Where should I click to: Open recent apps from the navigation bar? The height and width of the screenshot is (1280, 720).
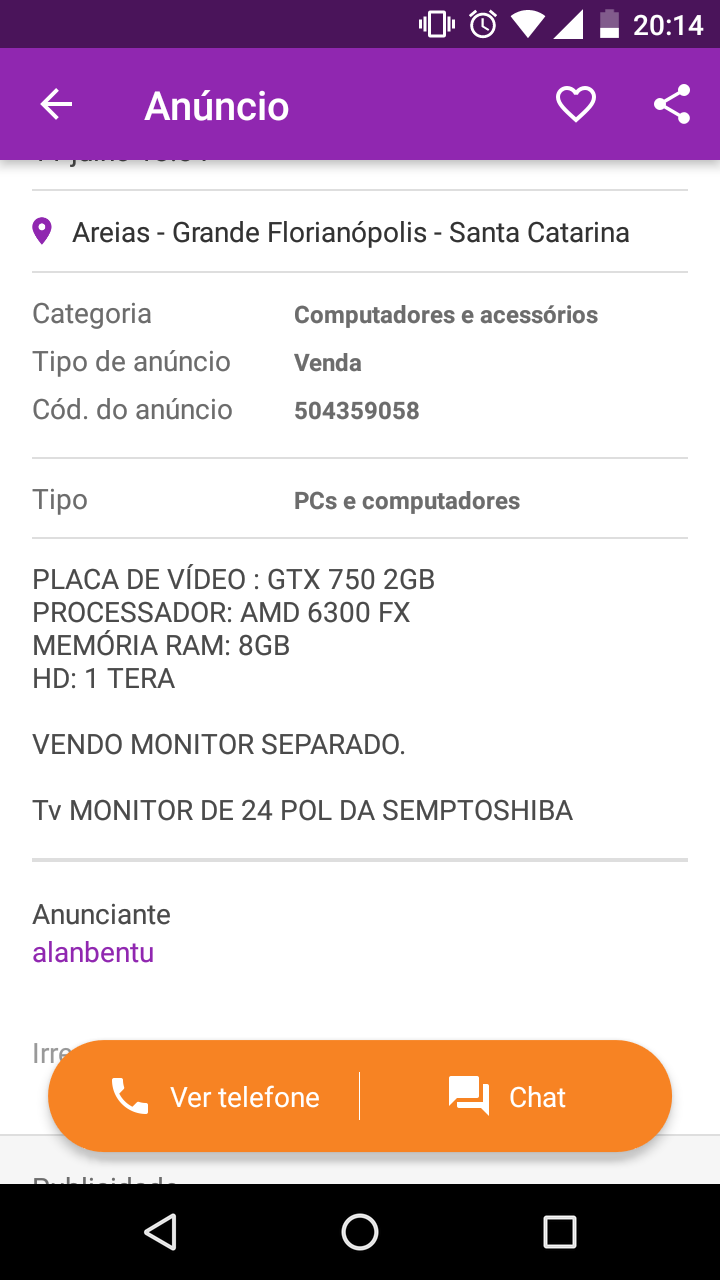click(x=560, y=1232)
